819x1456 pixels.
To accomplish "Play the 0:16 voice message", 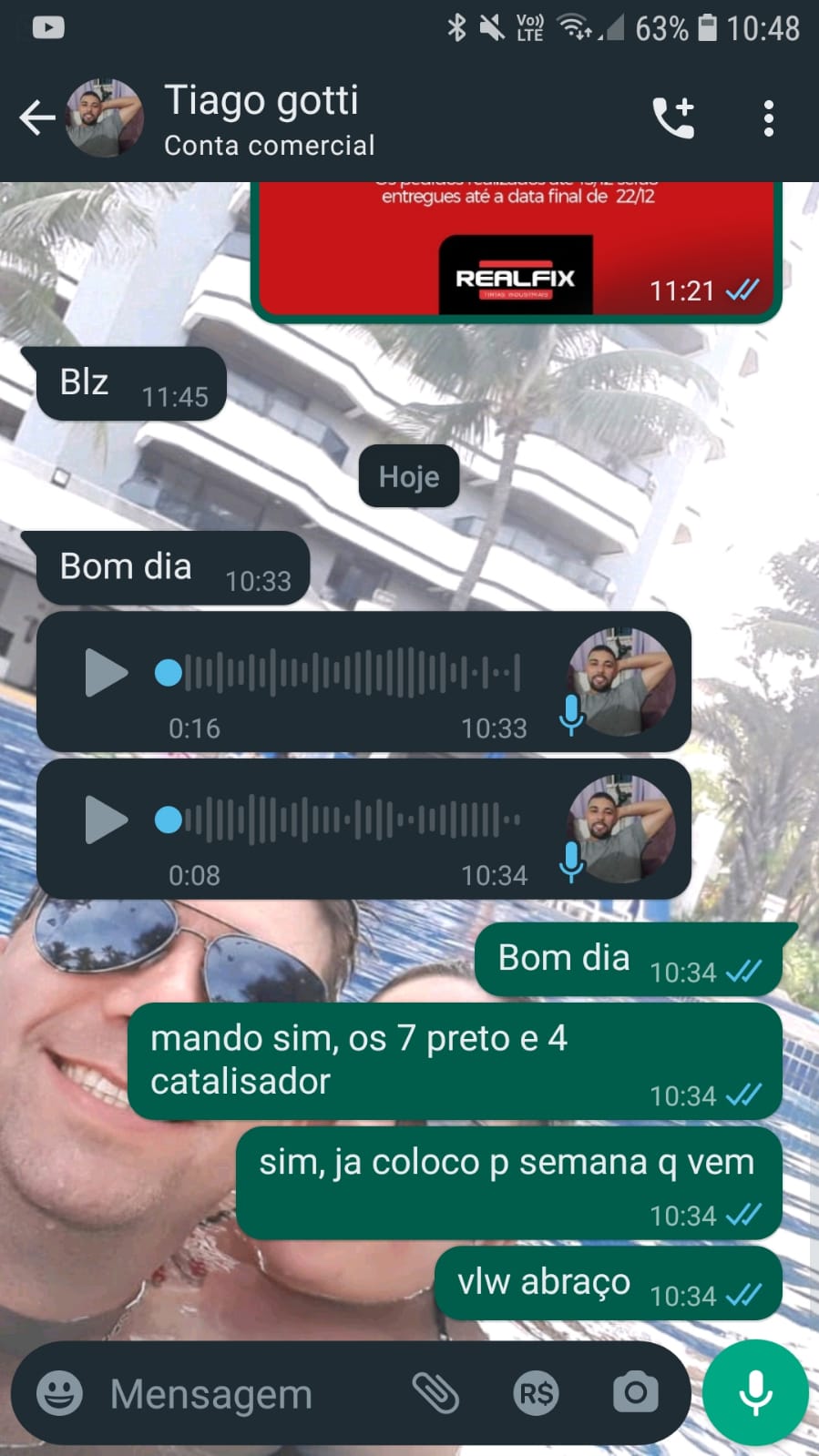I will [x=106, y=673].
